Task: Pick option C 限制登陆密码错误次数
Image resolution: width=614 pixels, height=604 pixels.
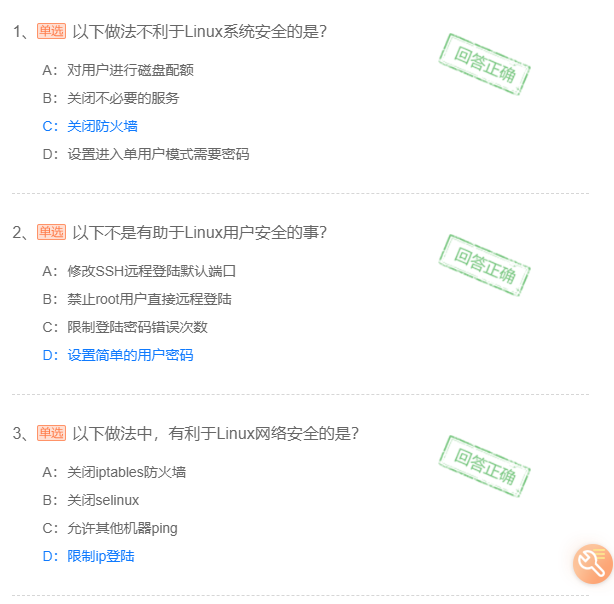Action: (125, 327)
